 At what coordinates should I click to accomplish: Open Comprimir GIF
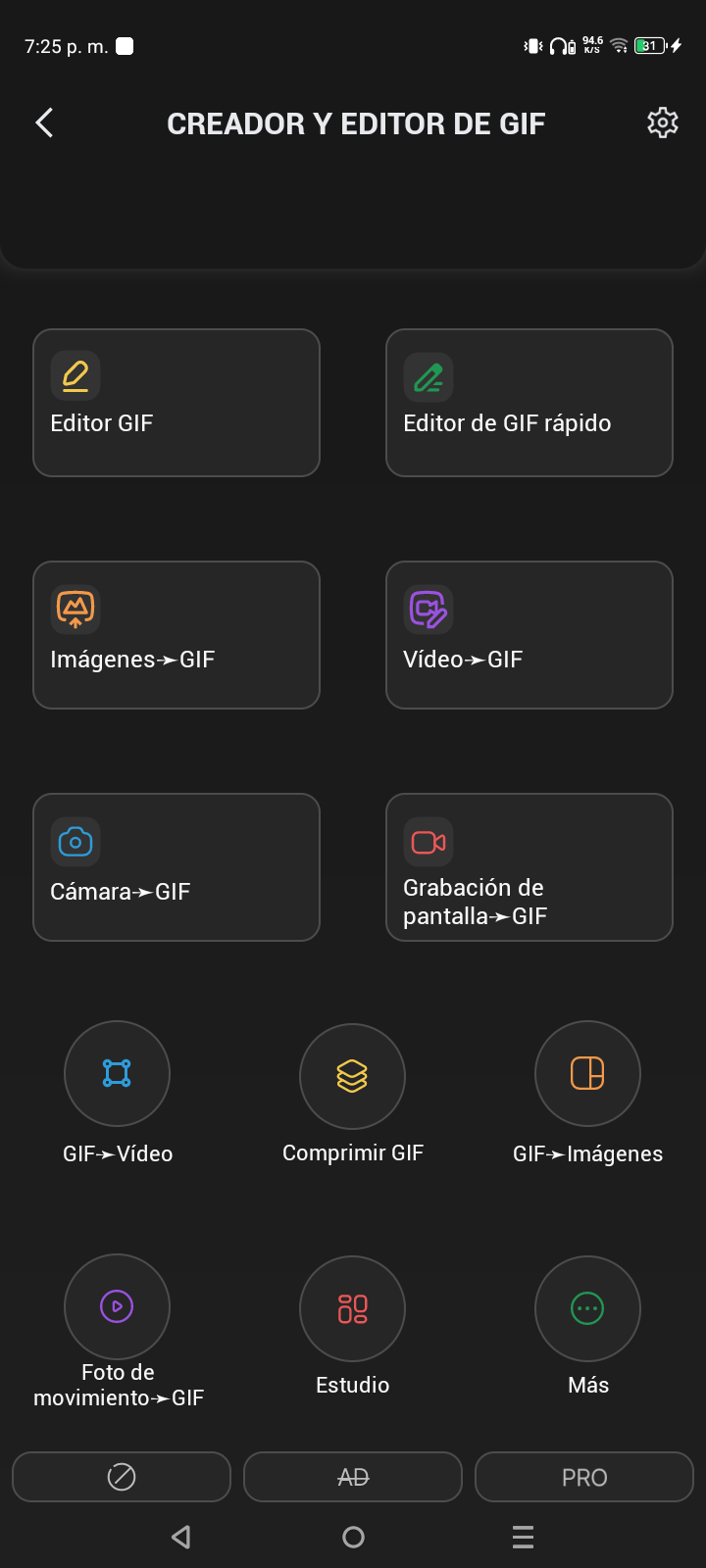[352, 1076]
